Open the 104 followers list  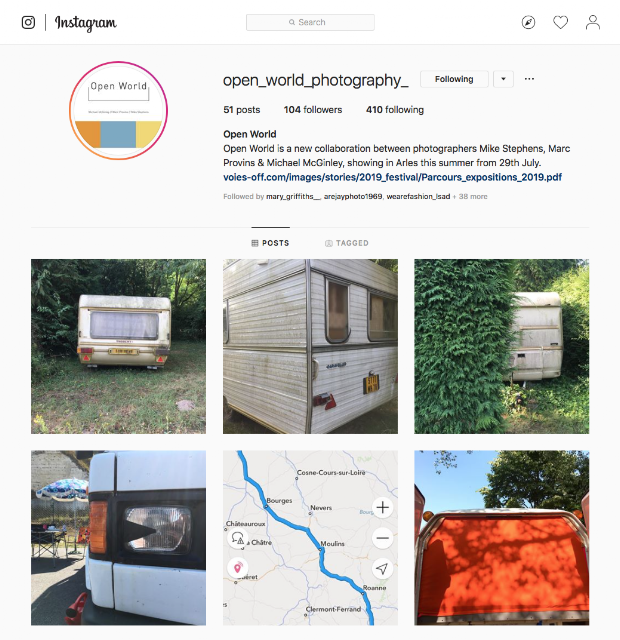[x=313, y=109]
